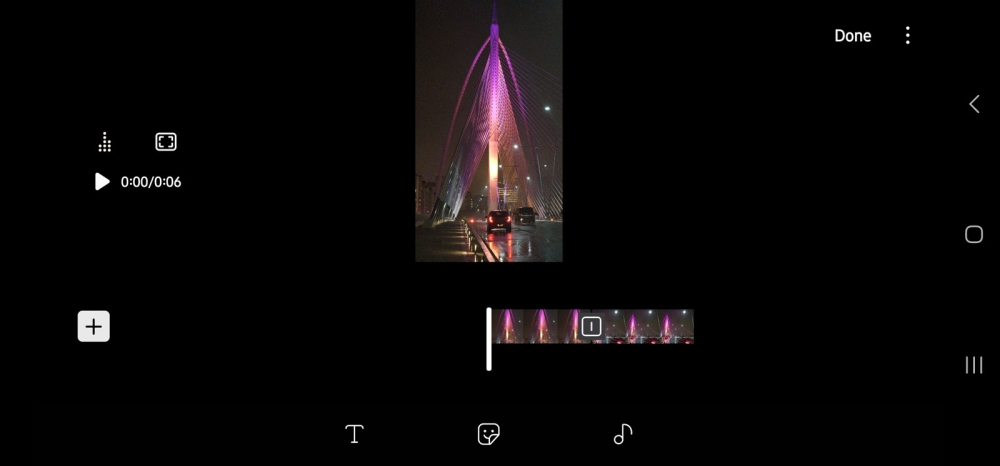The image size is (1000, 466).
Task: Tap the transition marker on the timeline clip
Action: tap(591, 326)
